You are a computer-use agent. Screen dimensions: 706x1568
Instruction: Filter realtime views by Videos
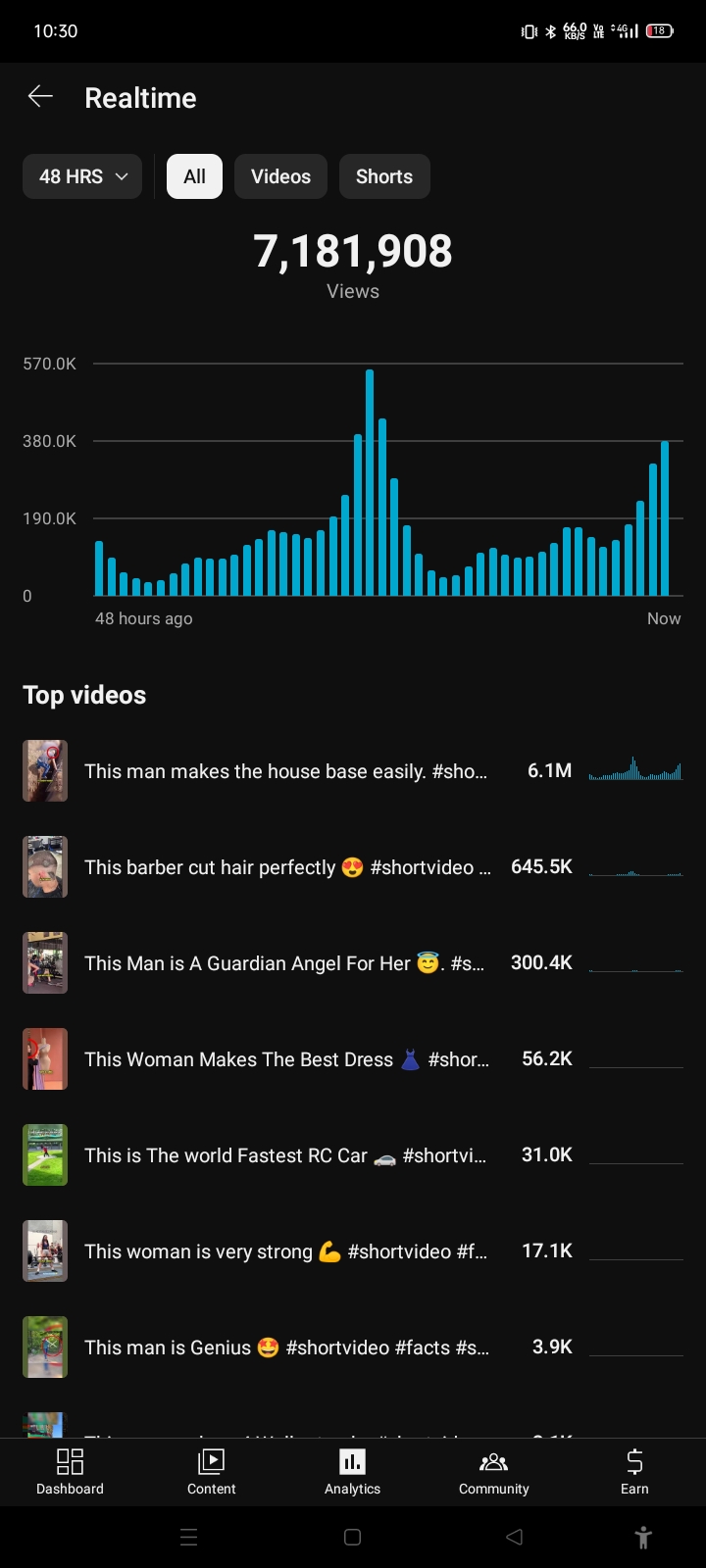280,176
